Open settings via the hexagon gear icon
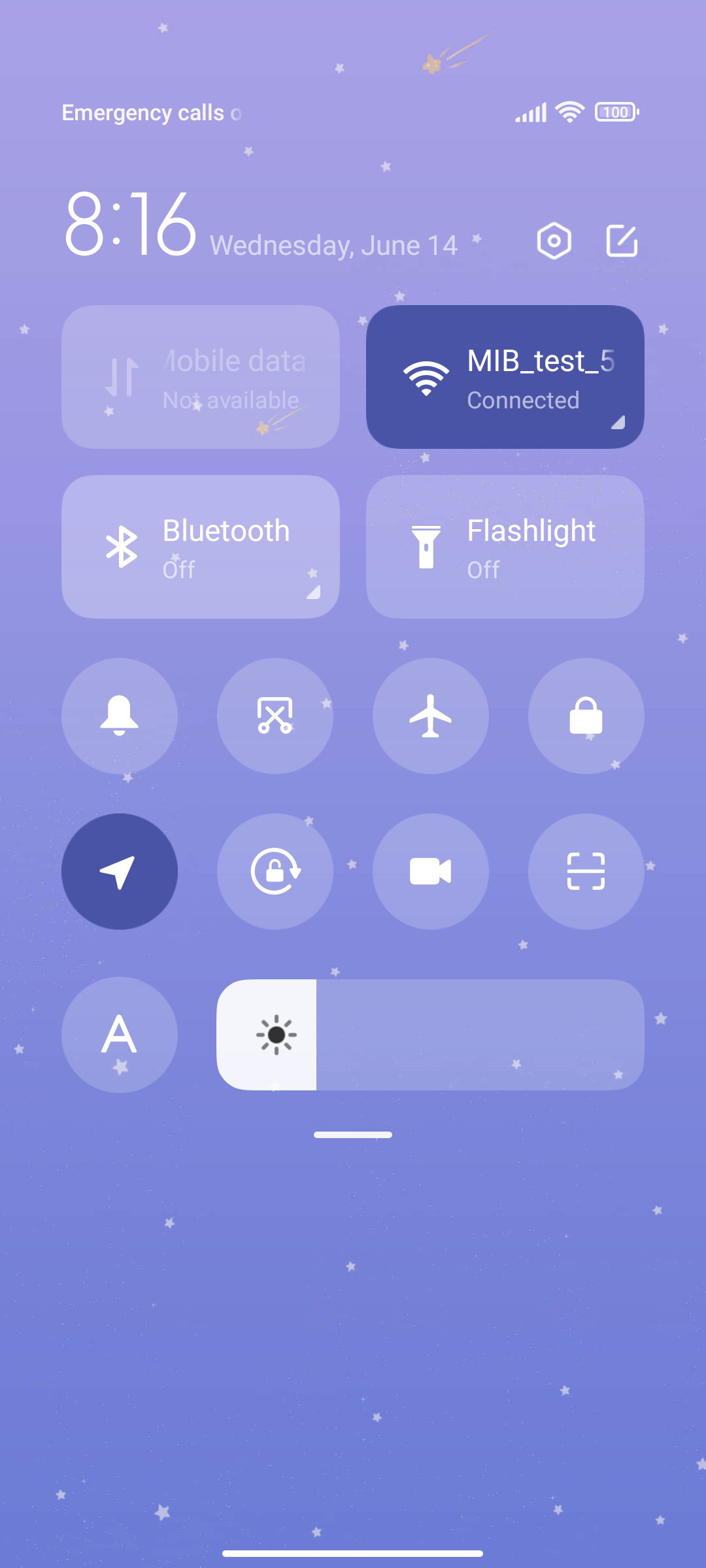 point(554,241)
